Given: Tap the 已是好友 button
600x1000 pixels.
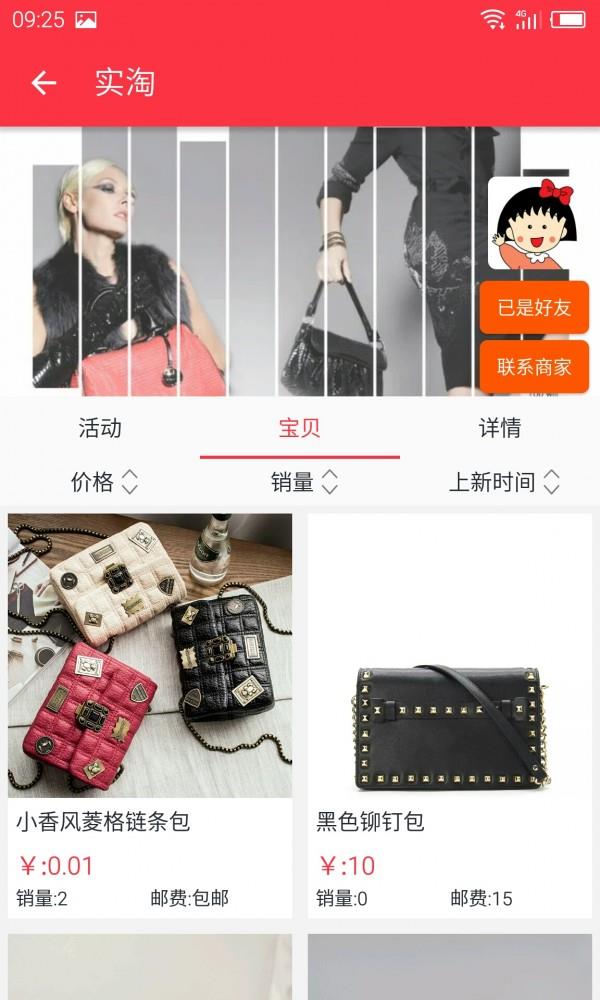Looking at the screenshot, I should (534, 307).
